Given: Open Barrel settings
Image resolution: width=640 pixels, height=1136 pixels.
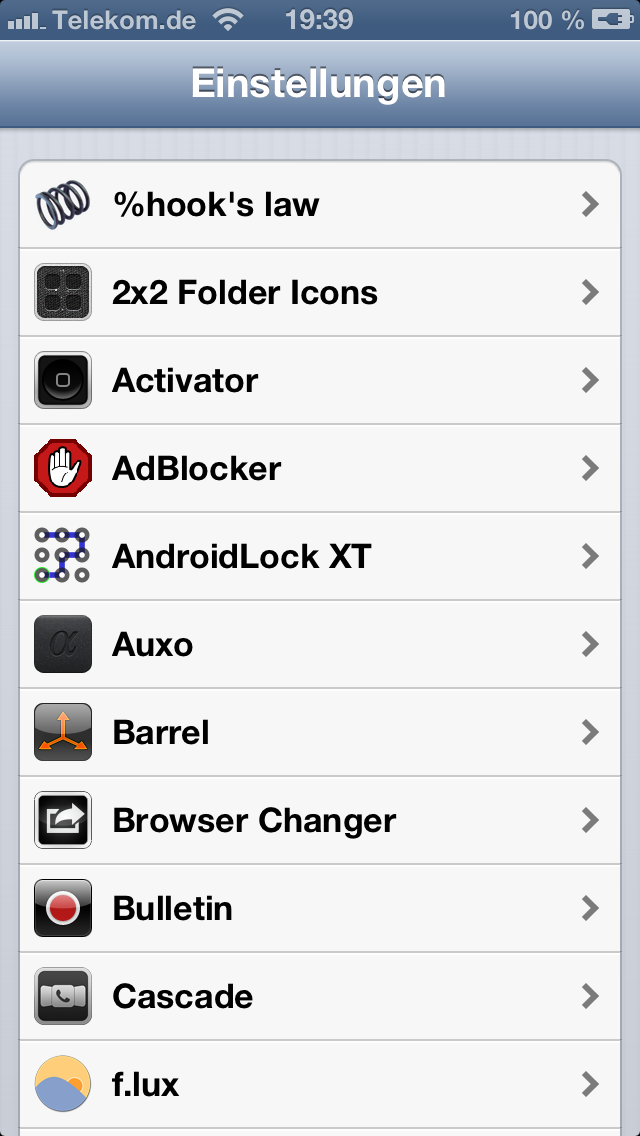Looking at the screenshot, I should coord(320,733).
